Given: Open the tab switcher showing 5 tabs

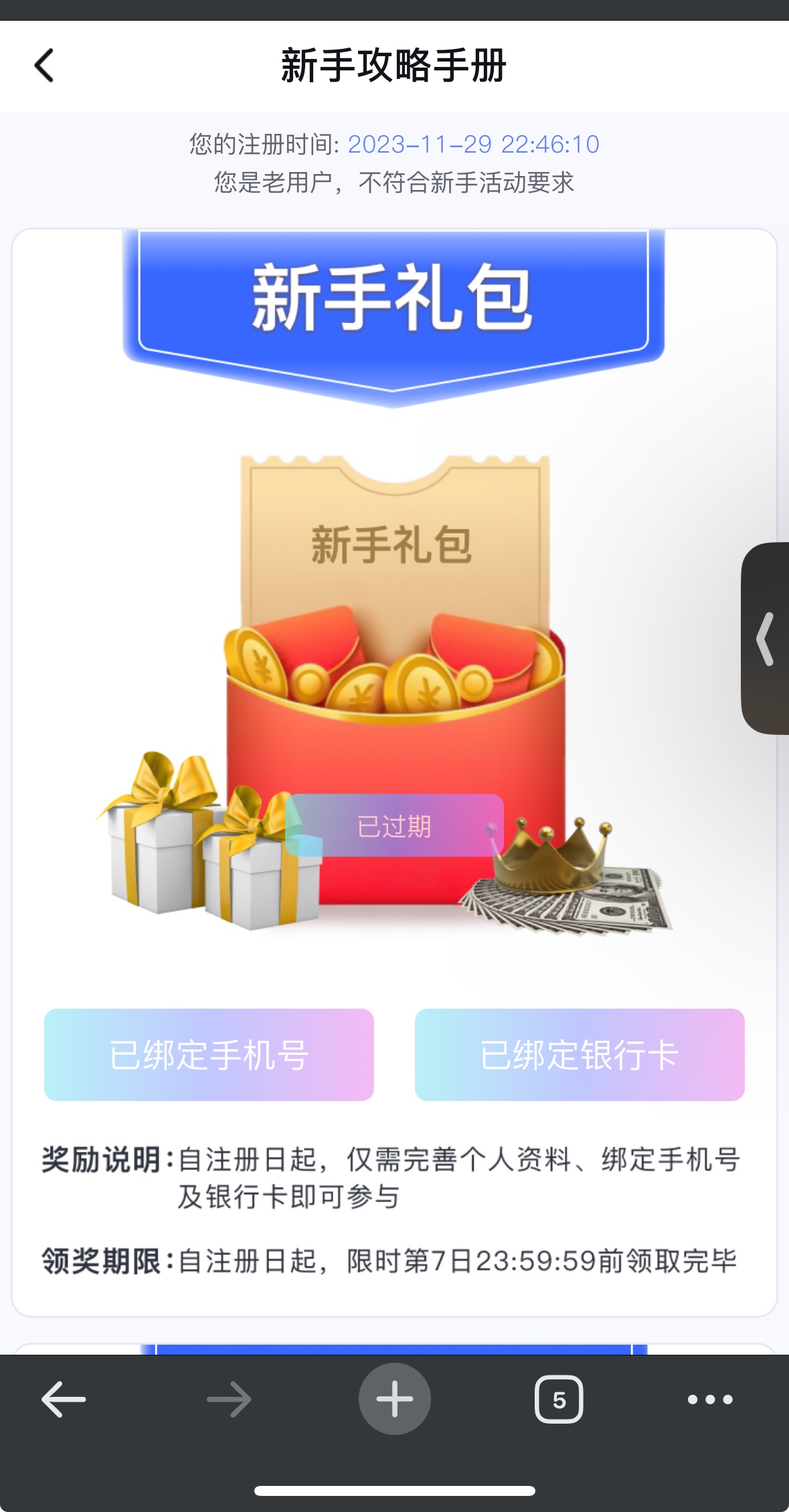Looking at the screenshot, I should coord(559,1399).
